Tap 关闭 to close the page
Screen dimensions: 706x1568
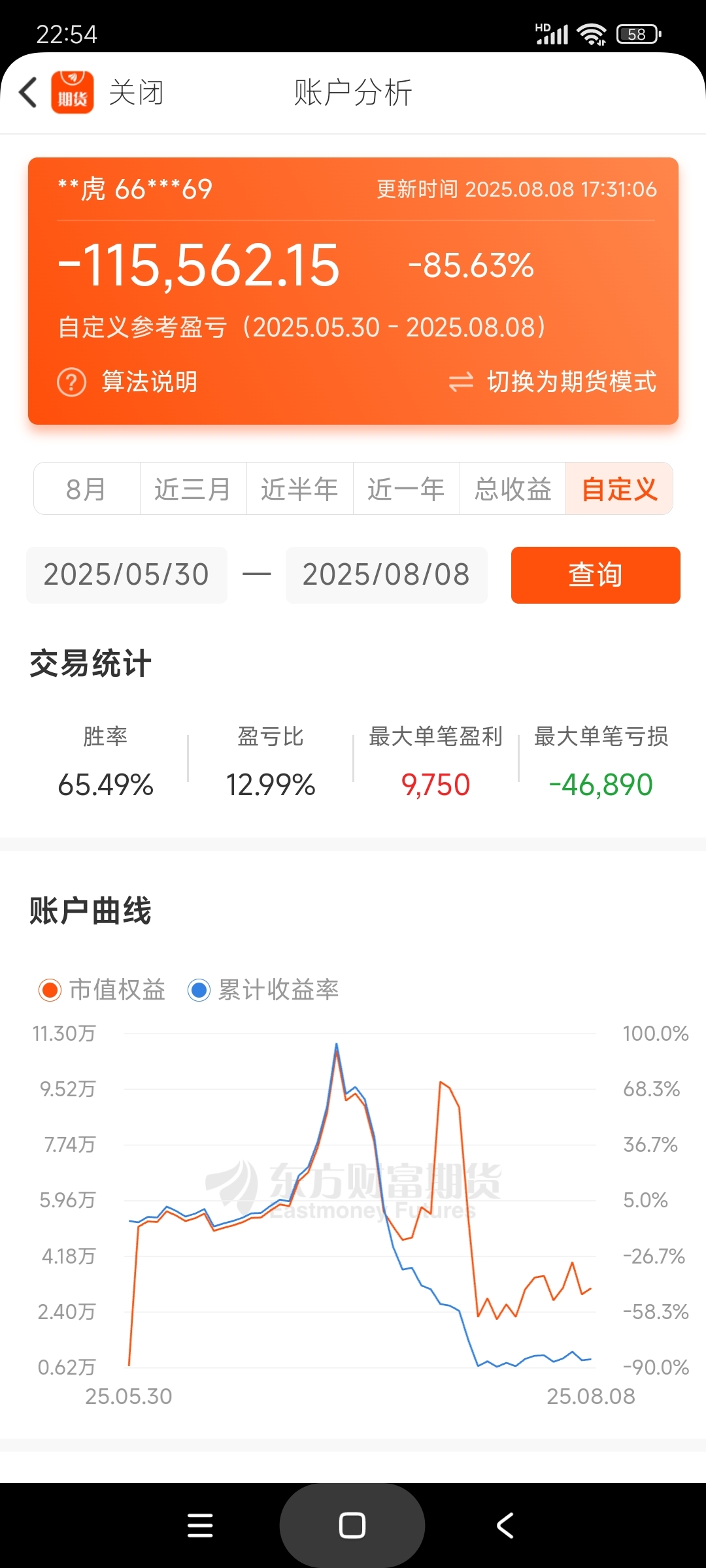coord(136,92)
